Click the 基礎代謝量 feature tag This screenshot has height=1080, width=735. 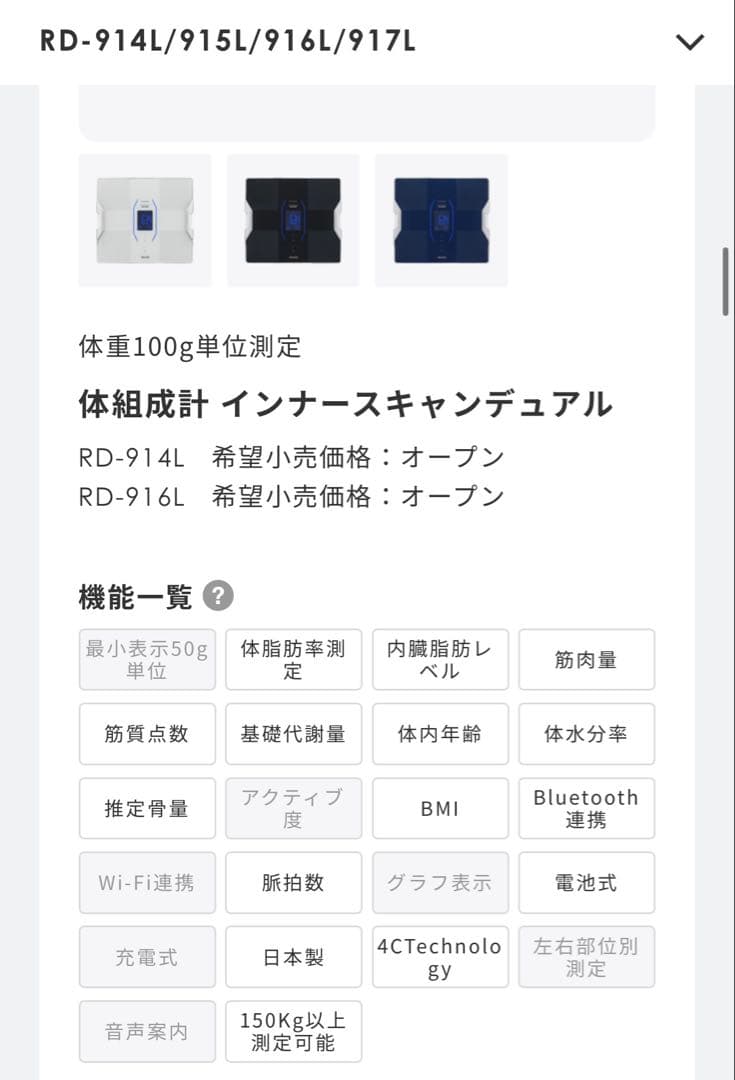click(x=293, y=734)
